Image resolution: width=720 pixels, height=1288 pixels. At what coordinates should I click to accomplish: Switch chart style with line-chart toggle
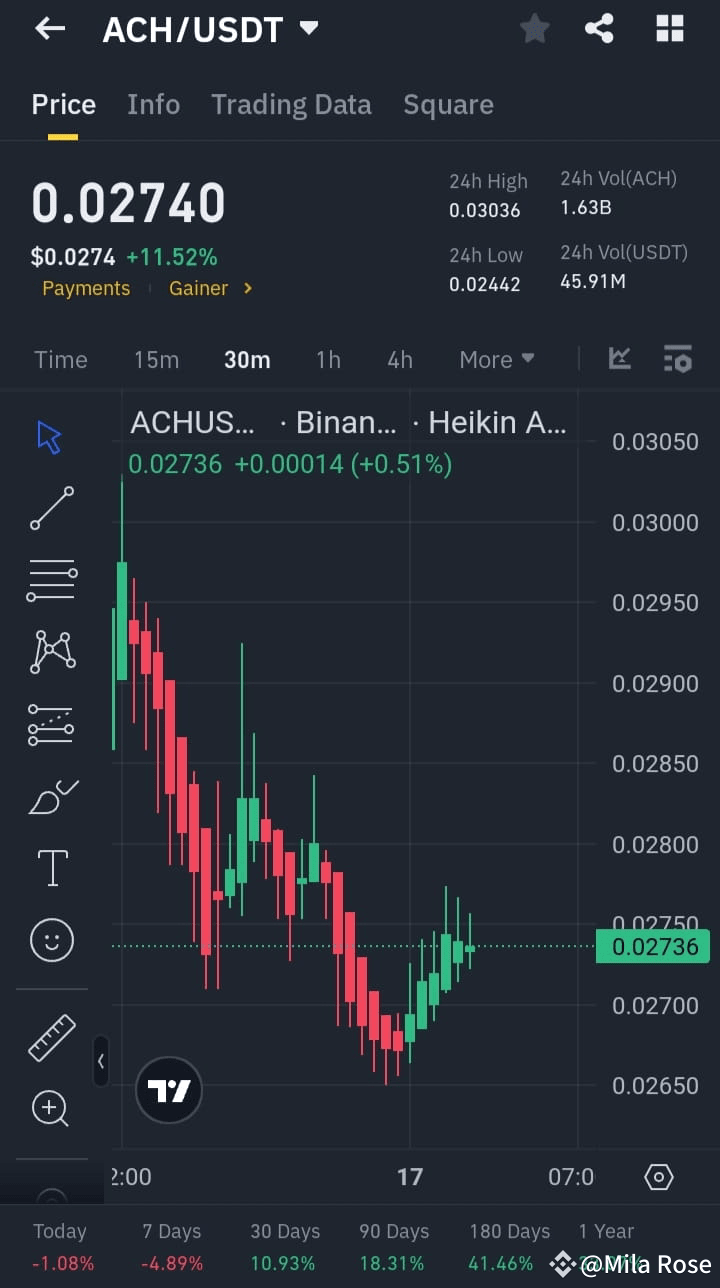point(619,359)
